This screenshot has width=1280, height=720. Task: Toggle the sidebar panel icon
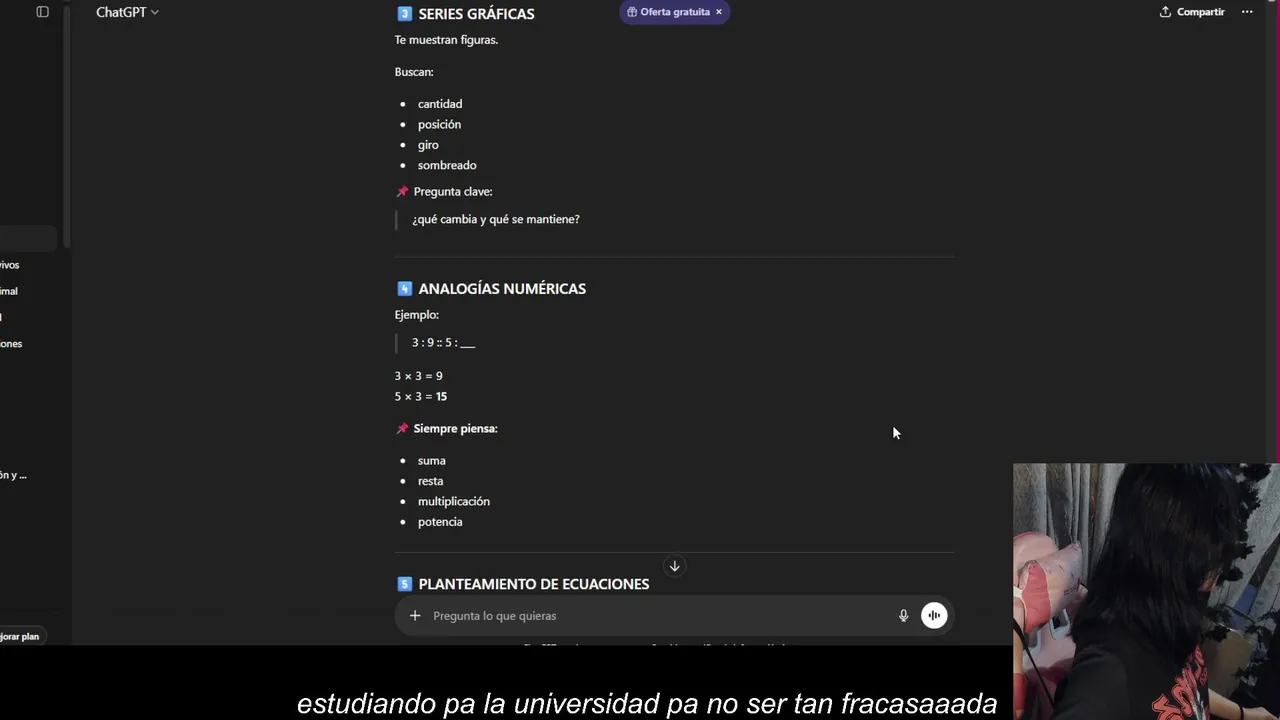pos(42,12)
